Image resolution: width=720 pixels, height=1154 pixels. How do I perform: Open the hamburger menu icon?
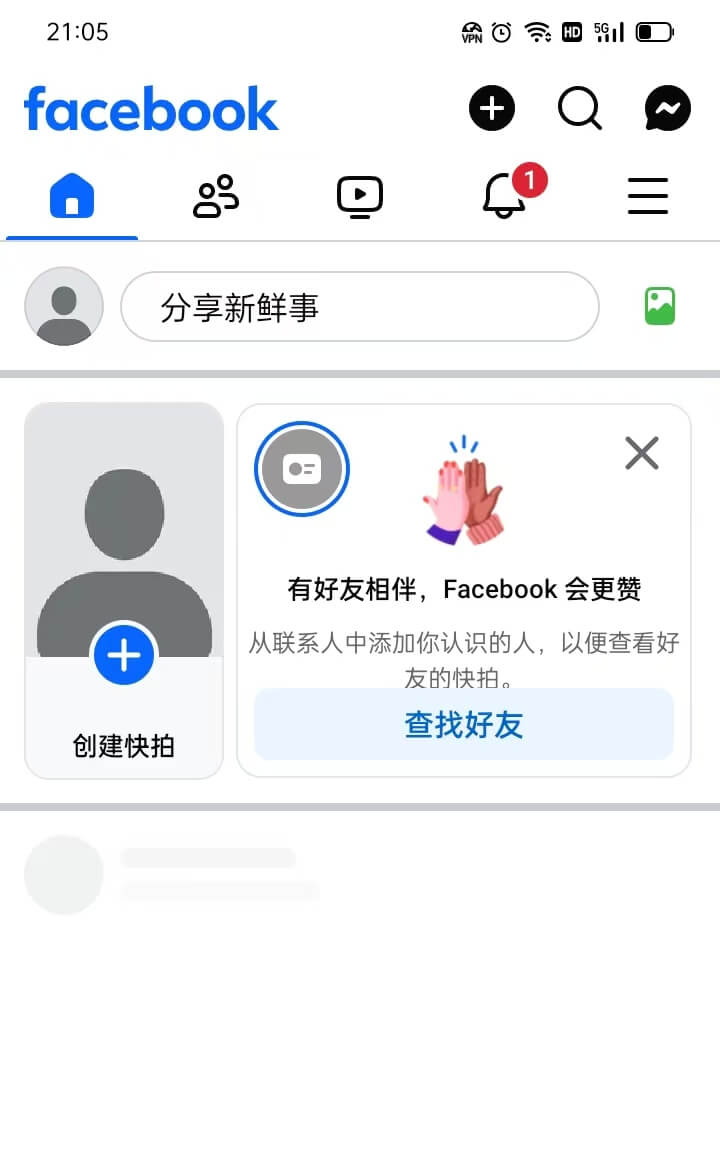point(647,197)
